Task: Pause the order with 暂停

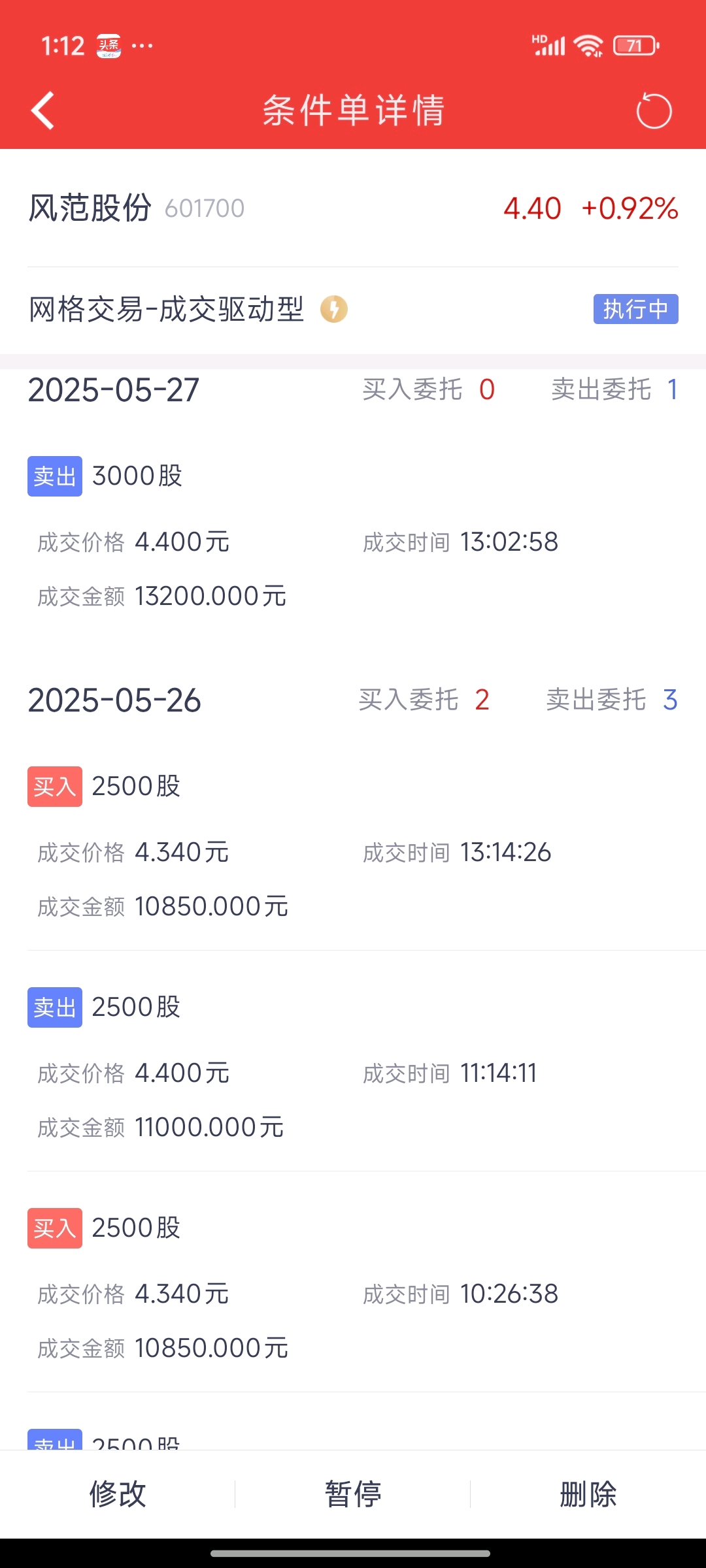Action: tap(353, 1494)
